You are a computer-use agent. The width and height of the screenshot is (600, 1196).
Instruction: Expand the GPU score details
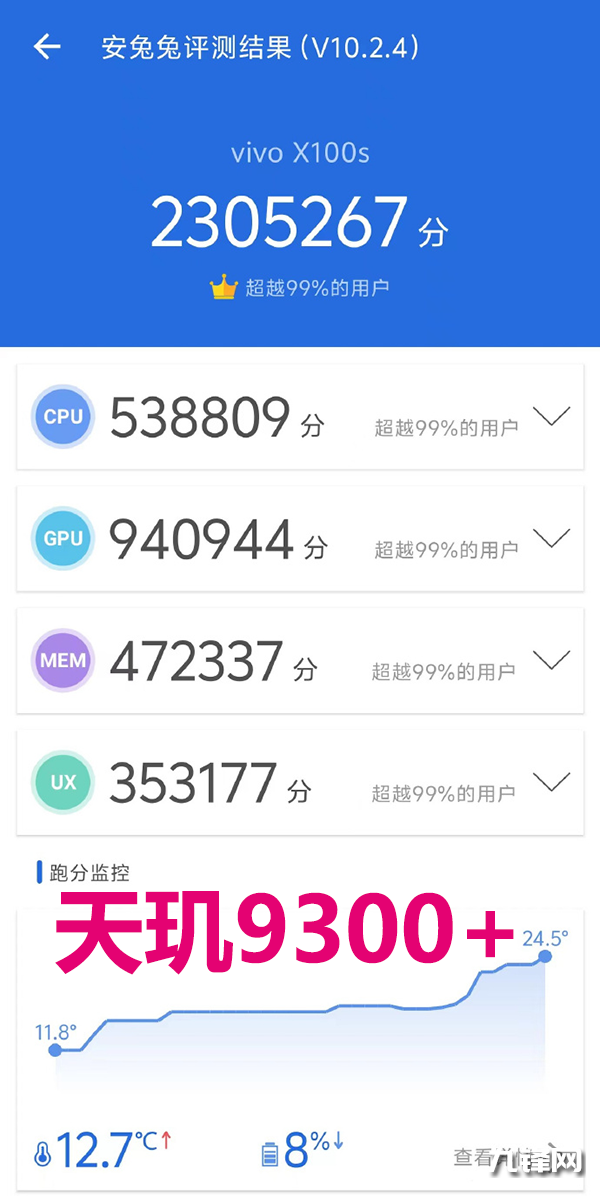[x=551, y=538]
